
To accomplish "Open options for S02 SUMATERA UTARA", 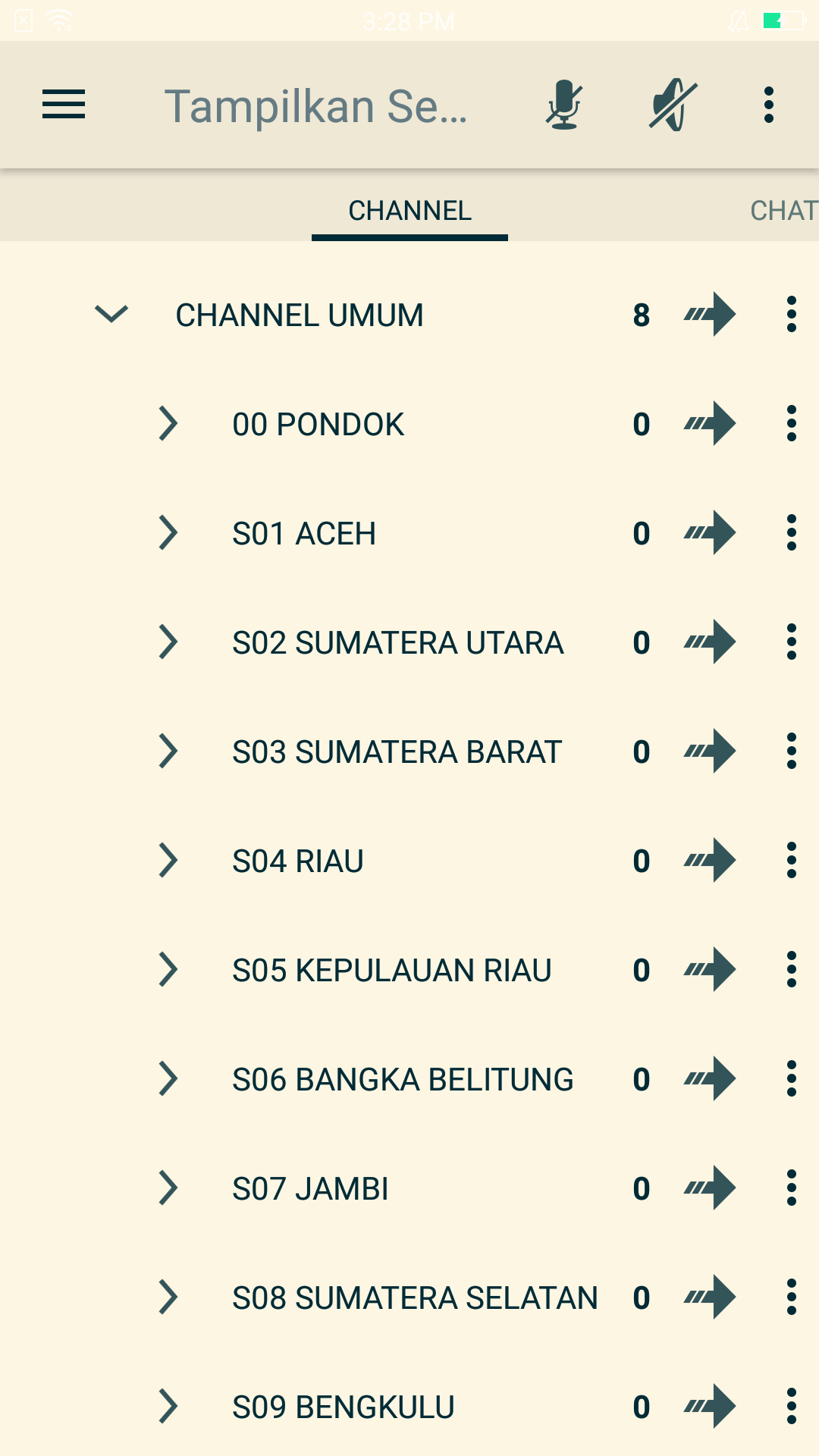I will pos(791,642).
